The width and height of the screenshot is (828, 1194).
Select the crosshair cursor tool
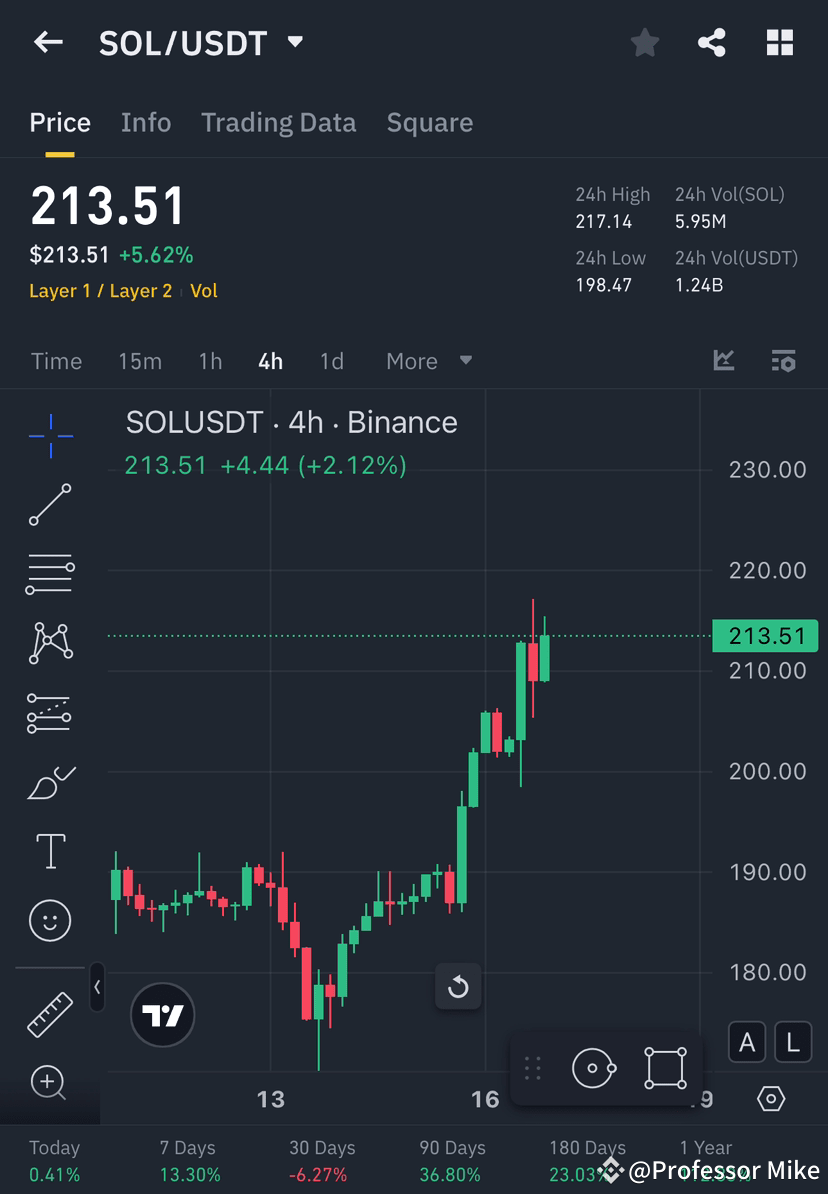point(50,435)
